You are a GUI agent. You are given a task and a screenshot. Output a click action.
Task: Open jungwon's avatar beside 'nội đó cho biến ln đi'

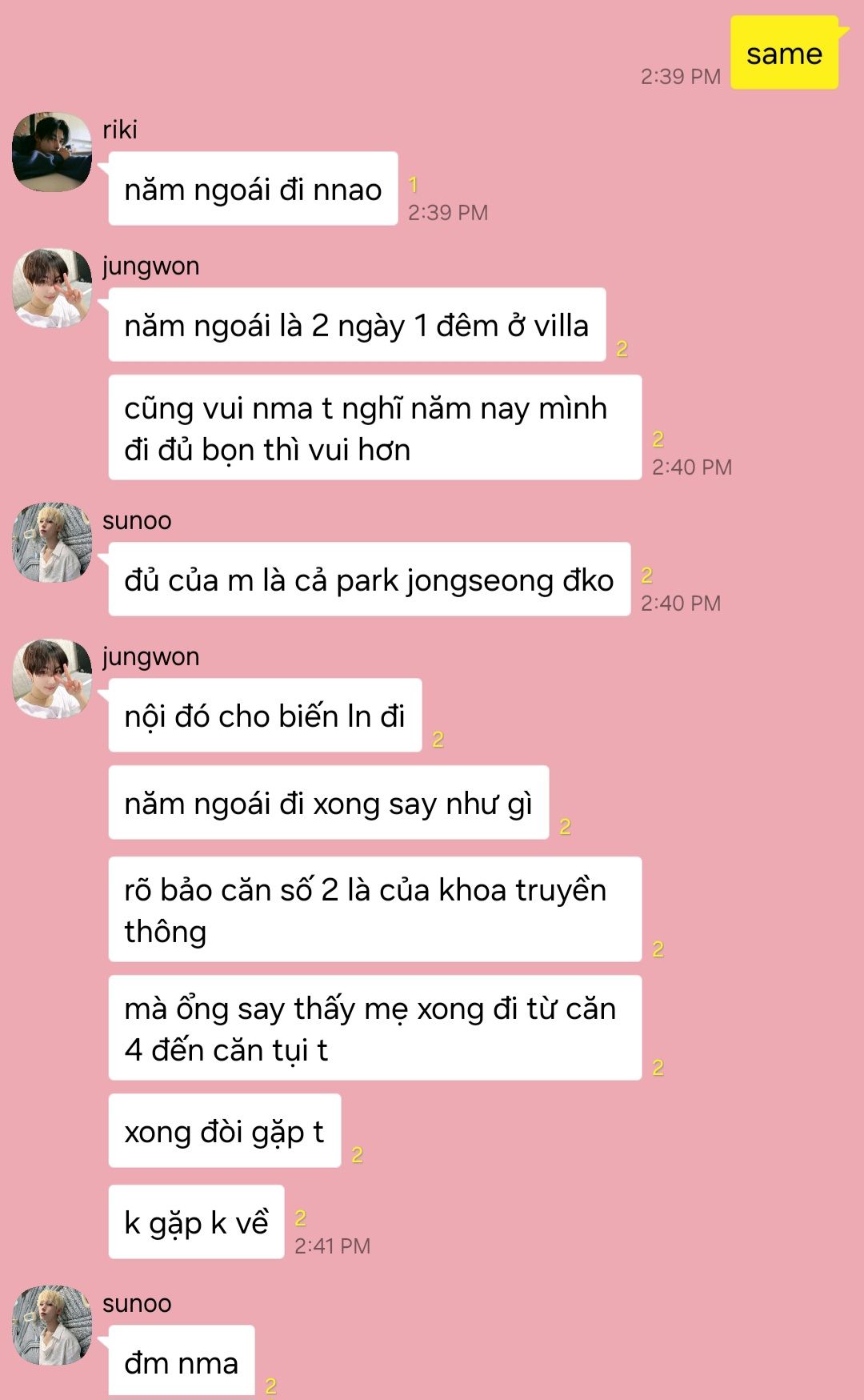point(52,679)
